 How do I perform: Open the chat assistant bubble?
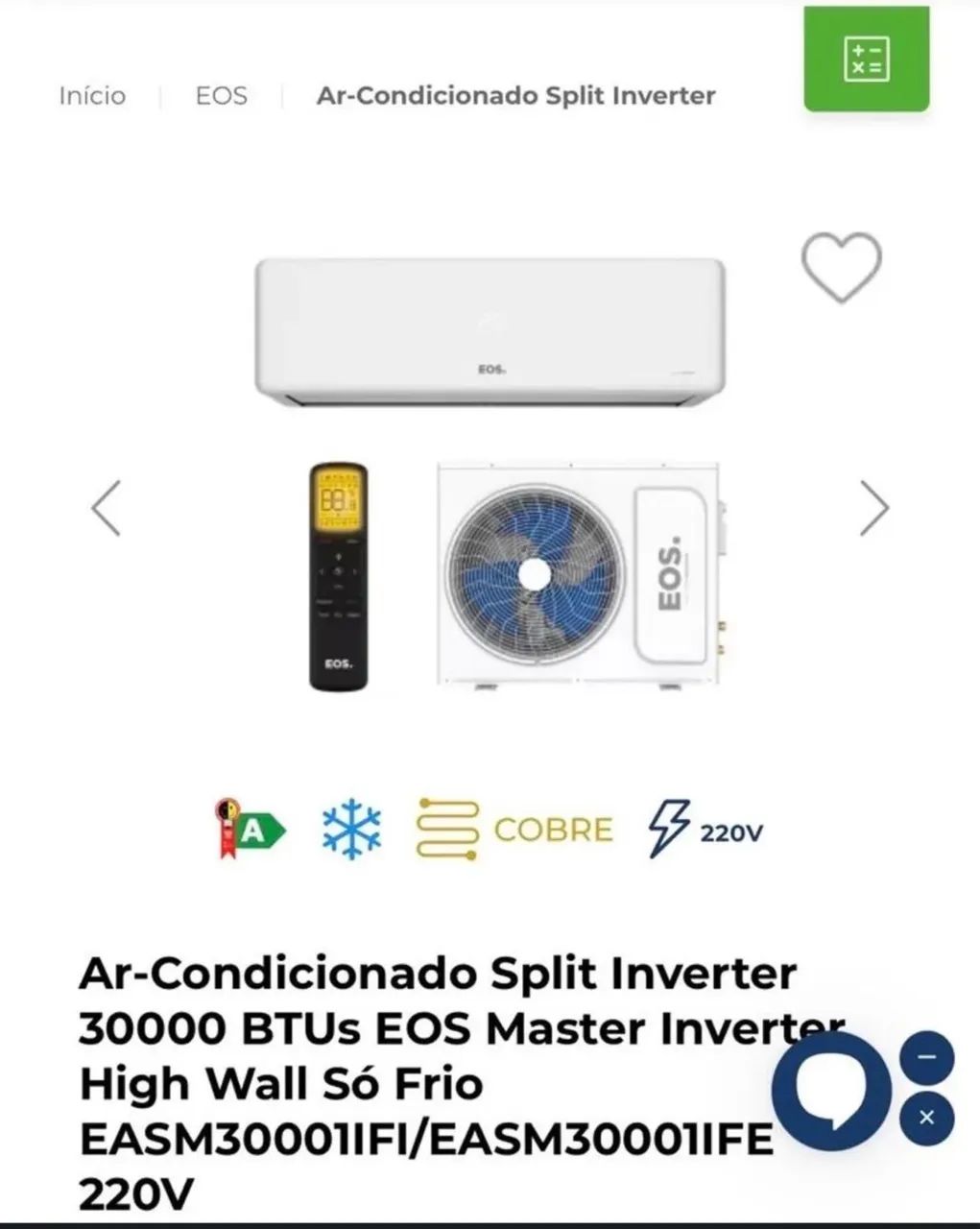click(x=831, y=1090)
